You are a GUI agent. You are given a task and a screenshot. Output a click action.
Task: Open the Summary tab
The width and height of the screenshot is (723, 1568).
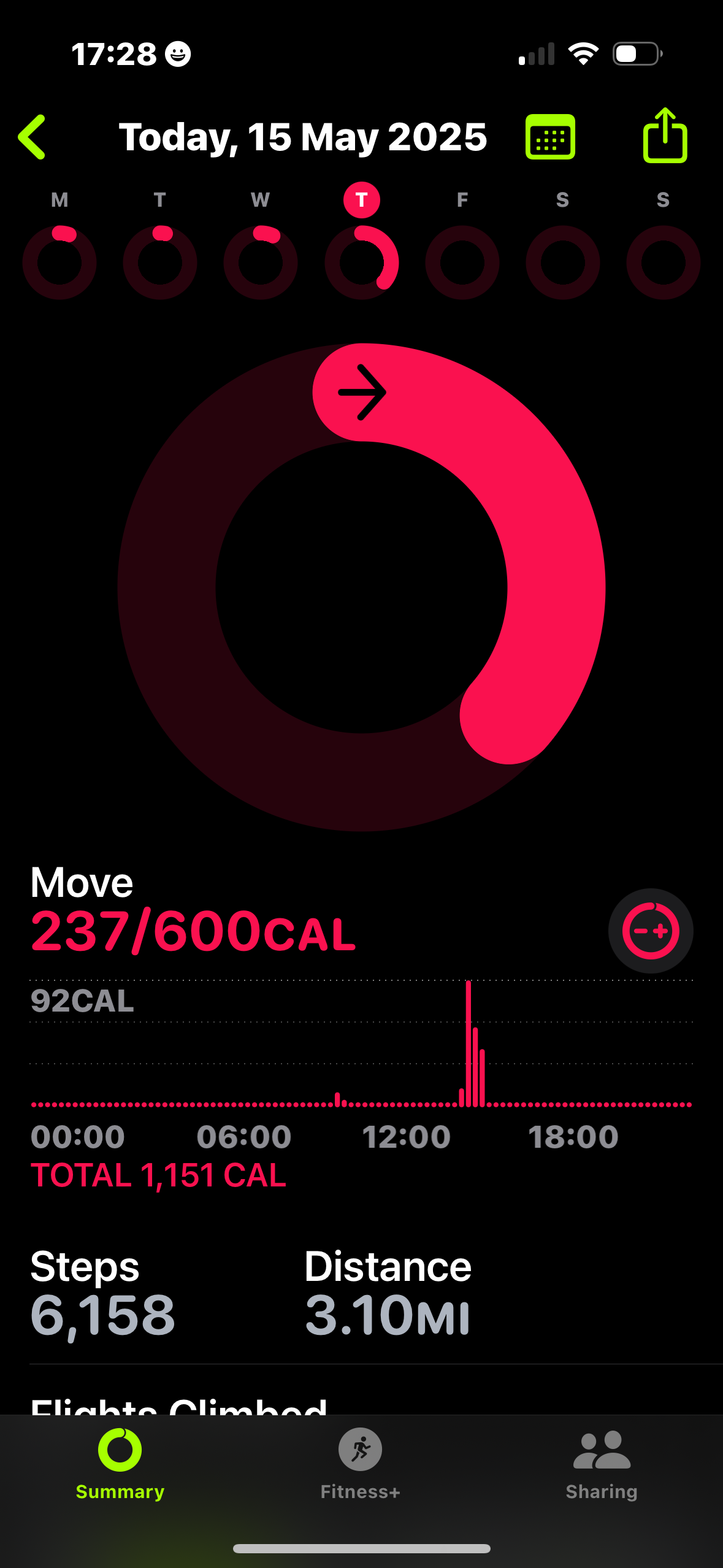(x=120, y=1464)
